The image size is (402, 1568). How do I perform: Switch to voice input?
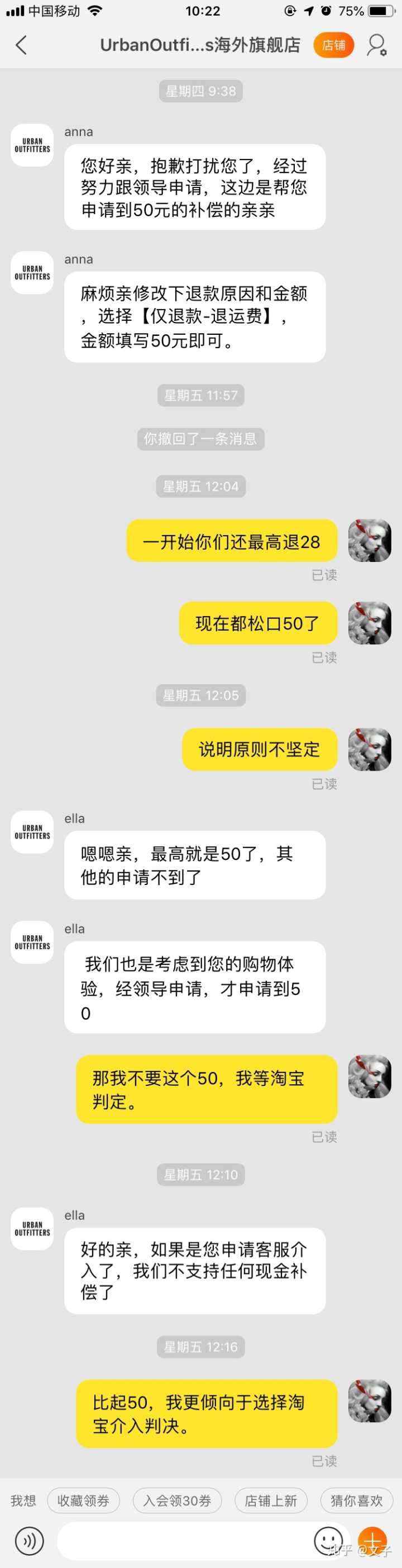tap(28, 1541)
